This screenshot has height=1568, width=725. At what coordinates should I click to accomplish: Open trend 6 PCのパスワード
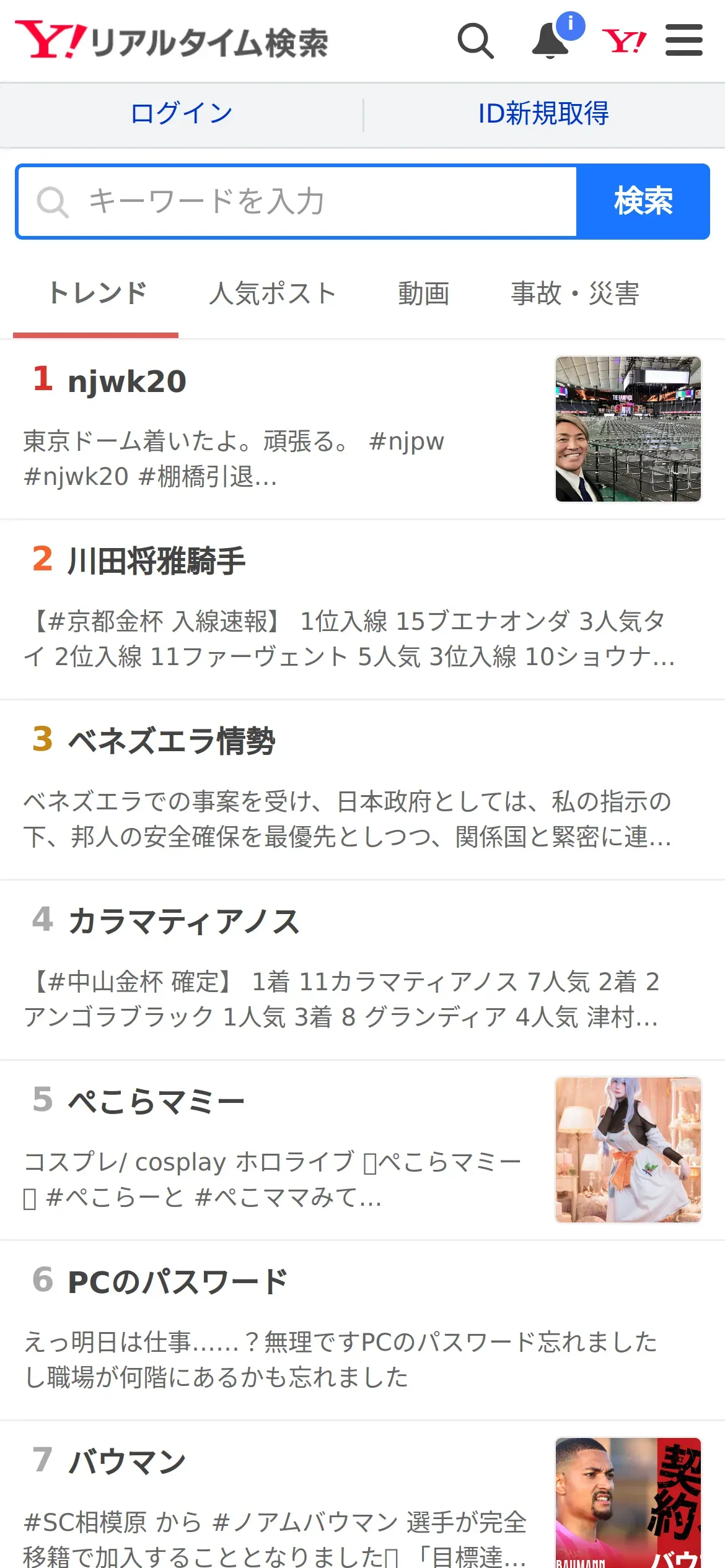coord(178,1282)
